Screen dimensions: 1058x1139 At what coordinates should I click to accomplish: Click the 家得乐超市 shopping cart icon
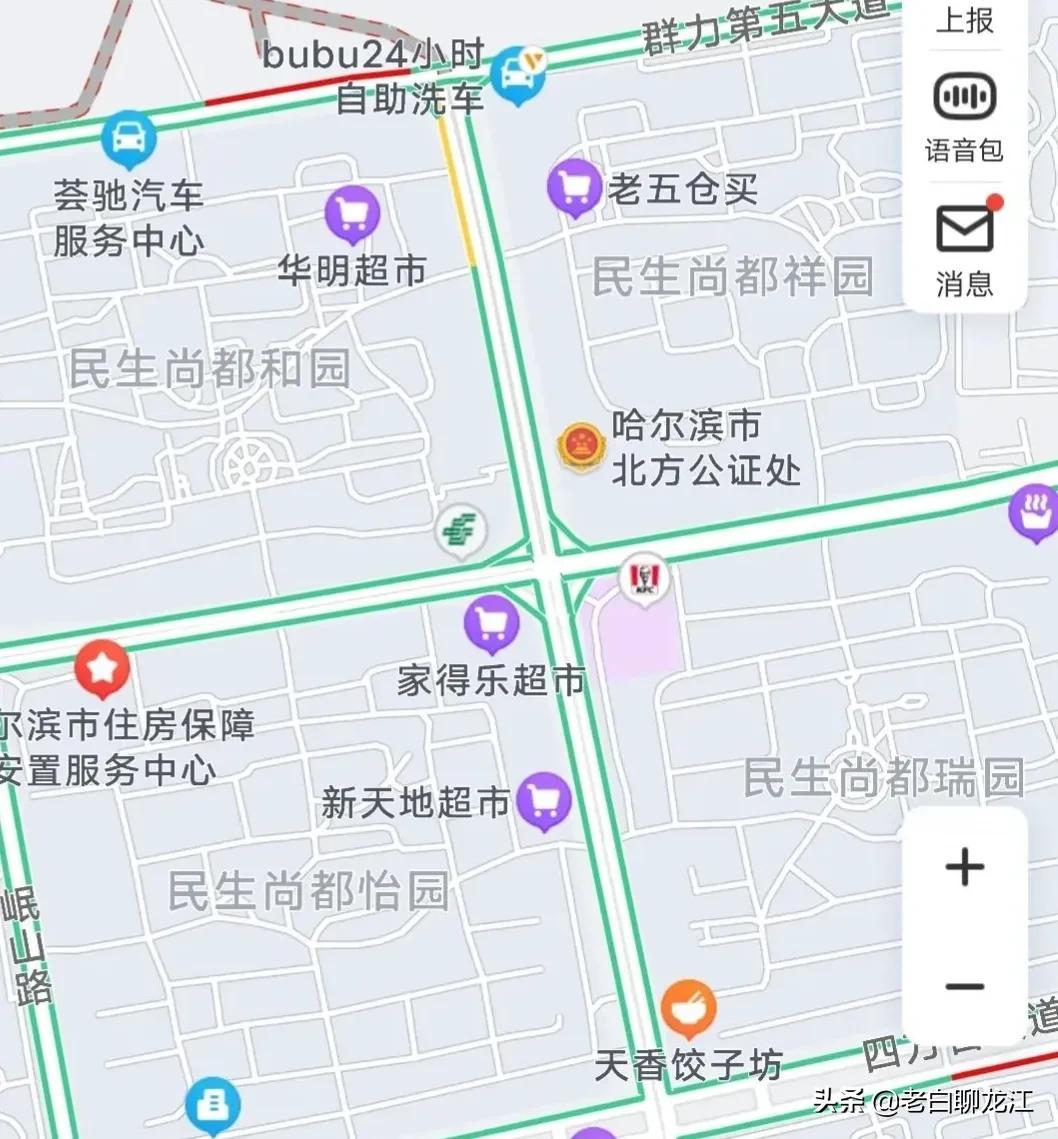[x=489, y=624]
